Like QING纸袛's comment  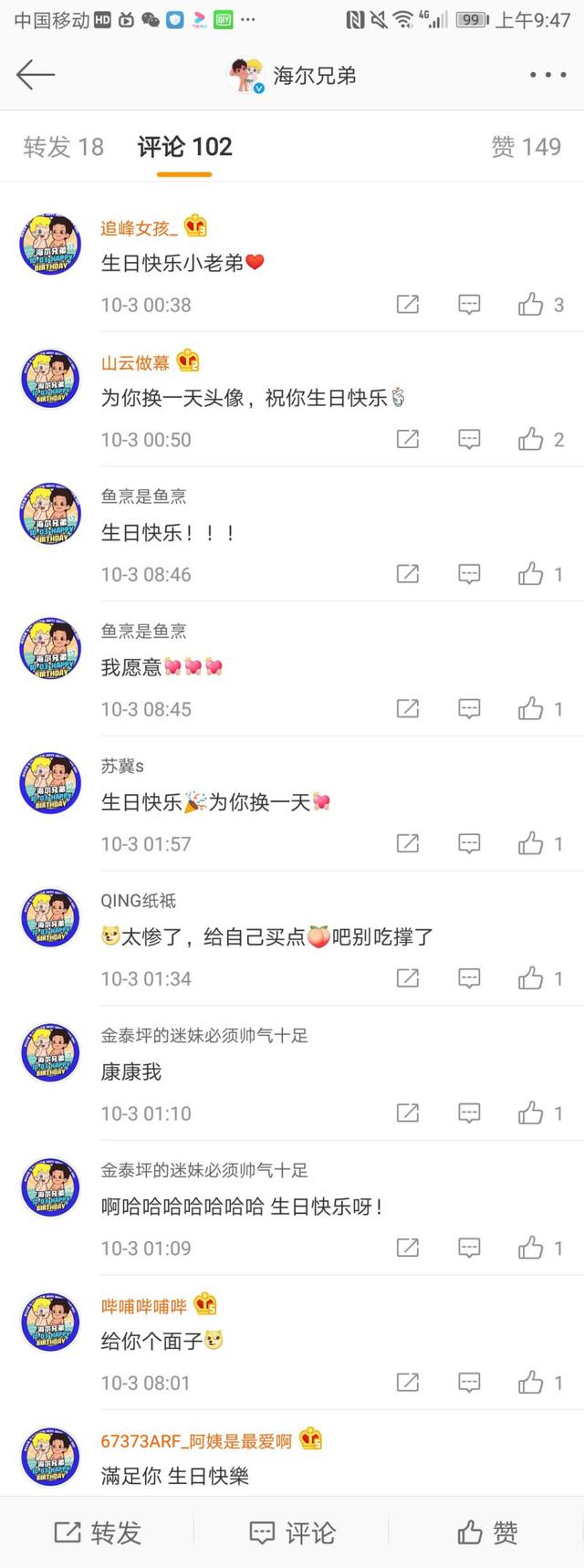(531, 979)
